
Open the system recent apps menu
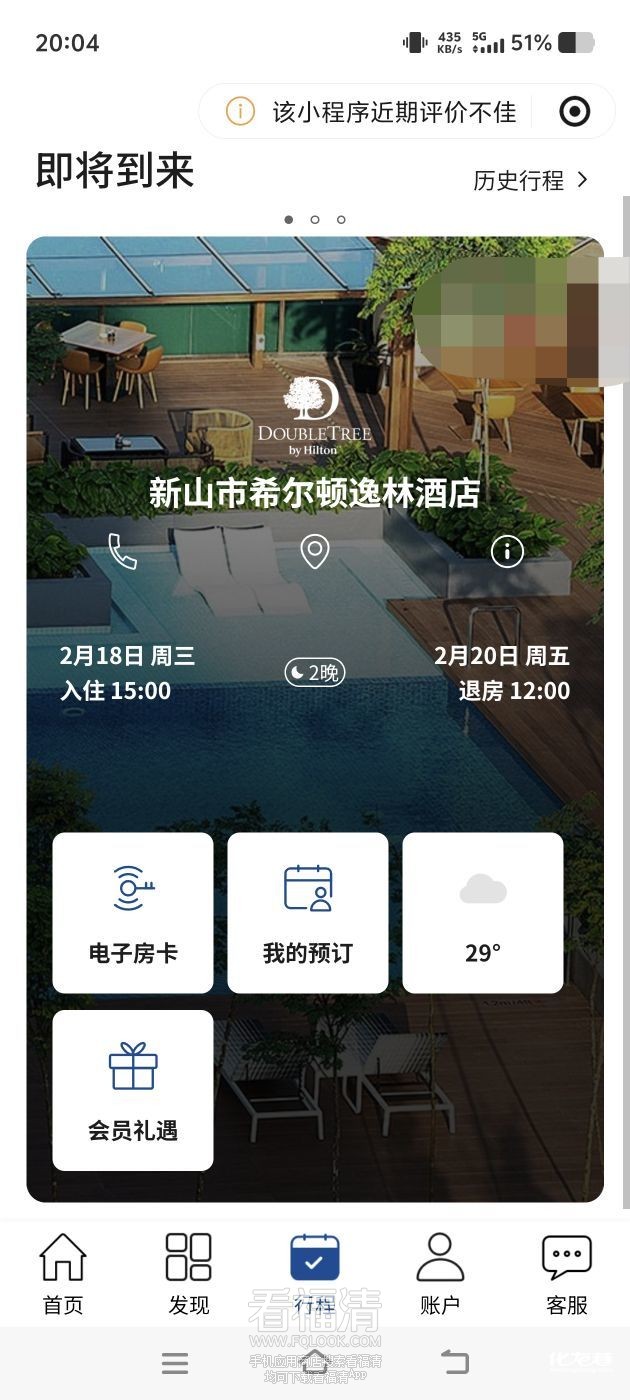pyautogui.click(x=175, y=1362)
